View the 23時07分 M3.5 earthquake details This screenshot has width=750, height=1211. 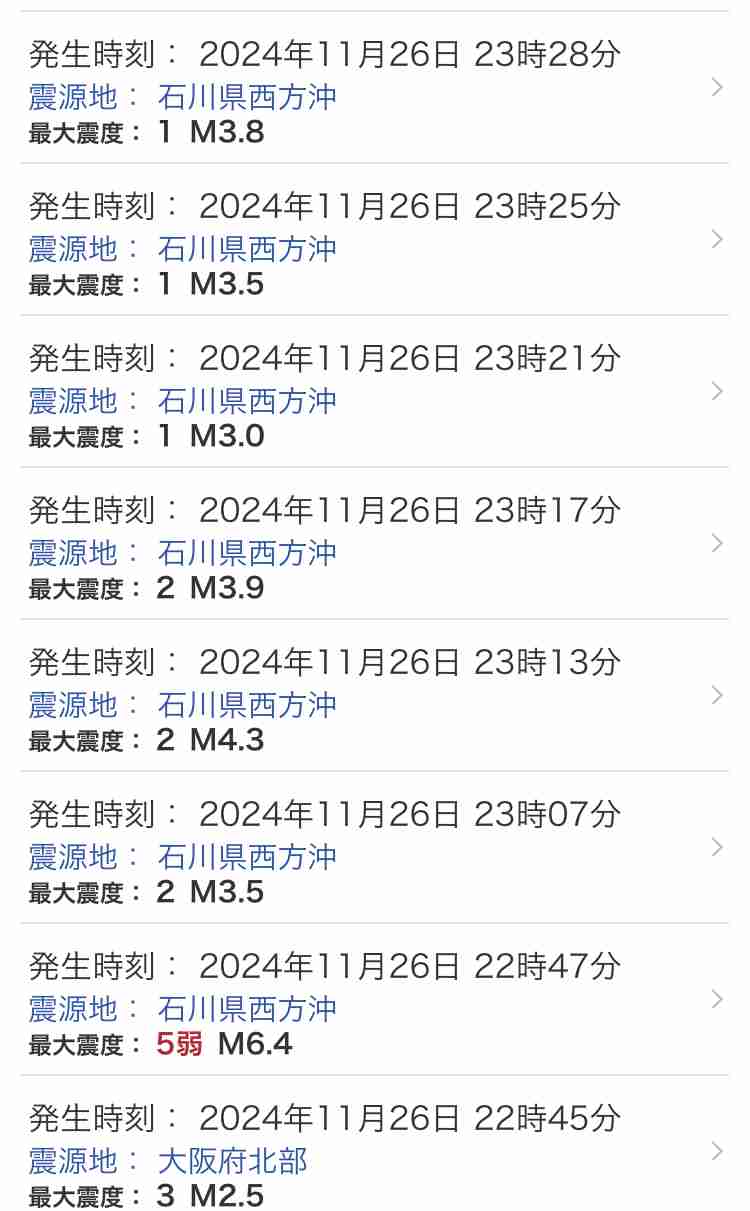pos(375,848)
